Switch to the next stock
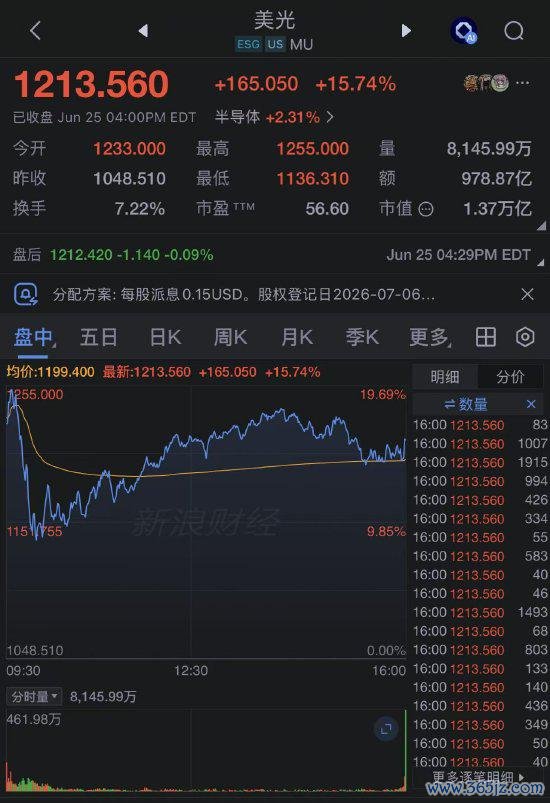 406,31
